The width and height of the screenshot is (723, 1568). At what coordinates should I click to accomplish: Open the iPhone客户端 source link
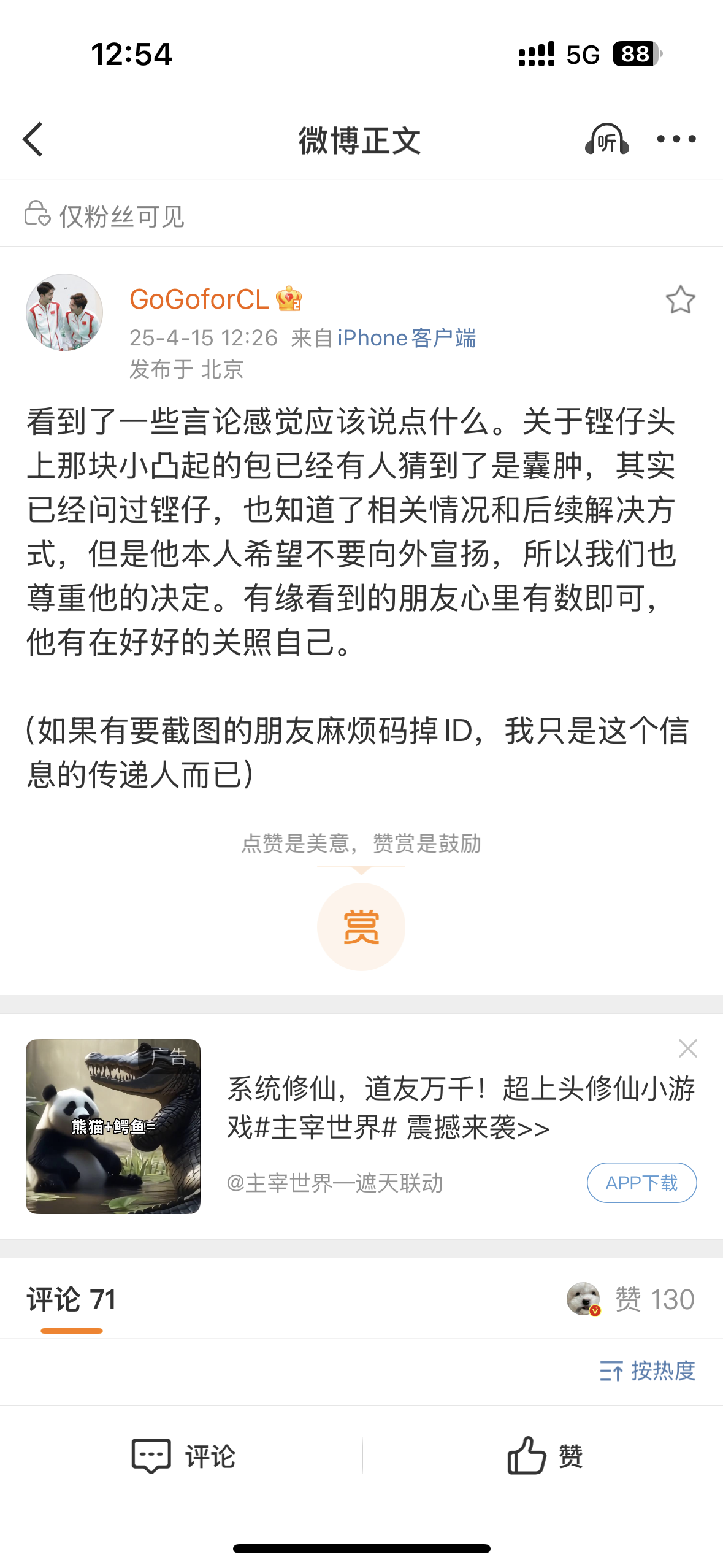click(x=407, y=338)
